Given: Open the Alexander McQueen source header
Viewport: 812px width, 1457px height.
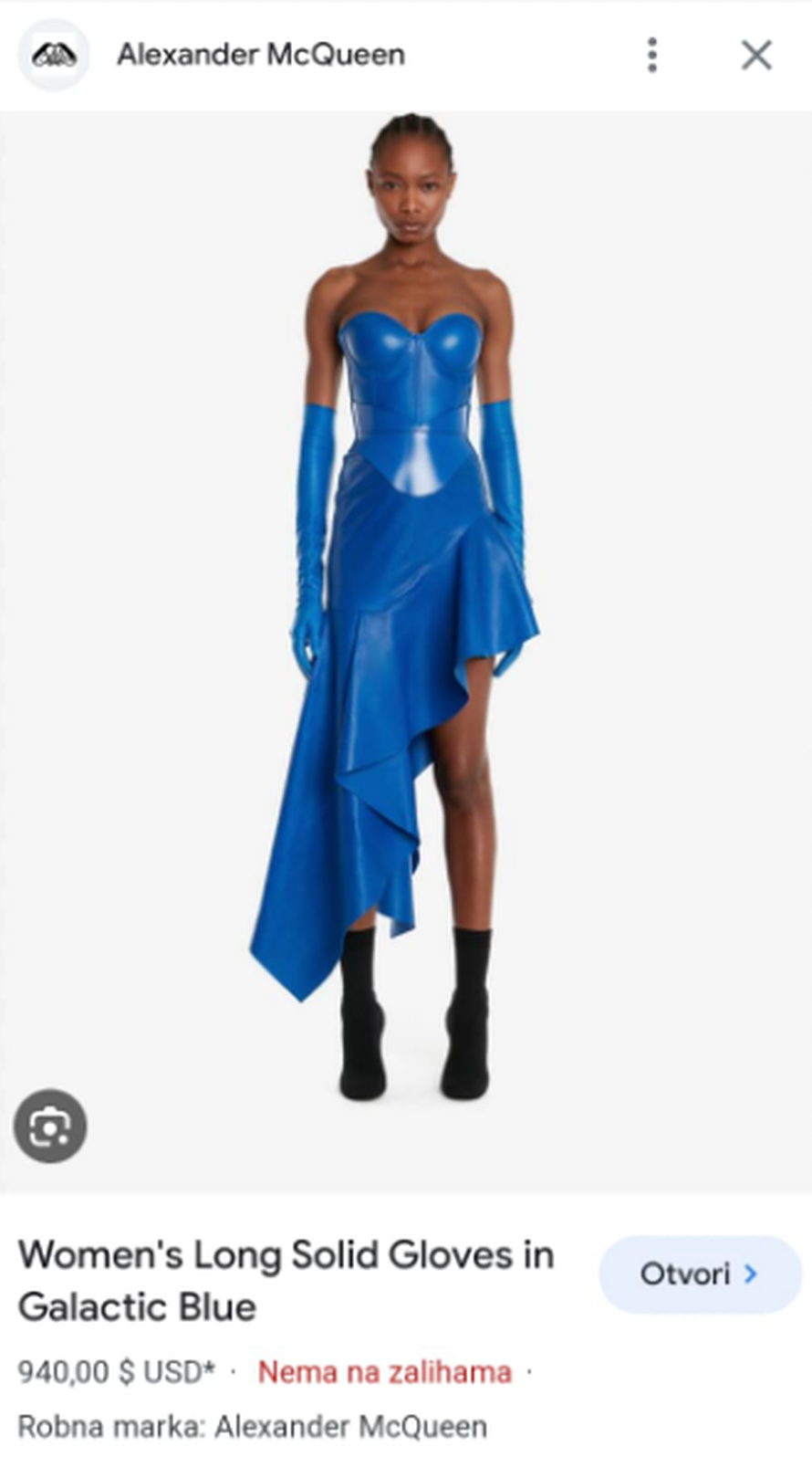Looking at the screenshot, I should pyautogui.click(x=260, y=56).
